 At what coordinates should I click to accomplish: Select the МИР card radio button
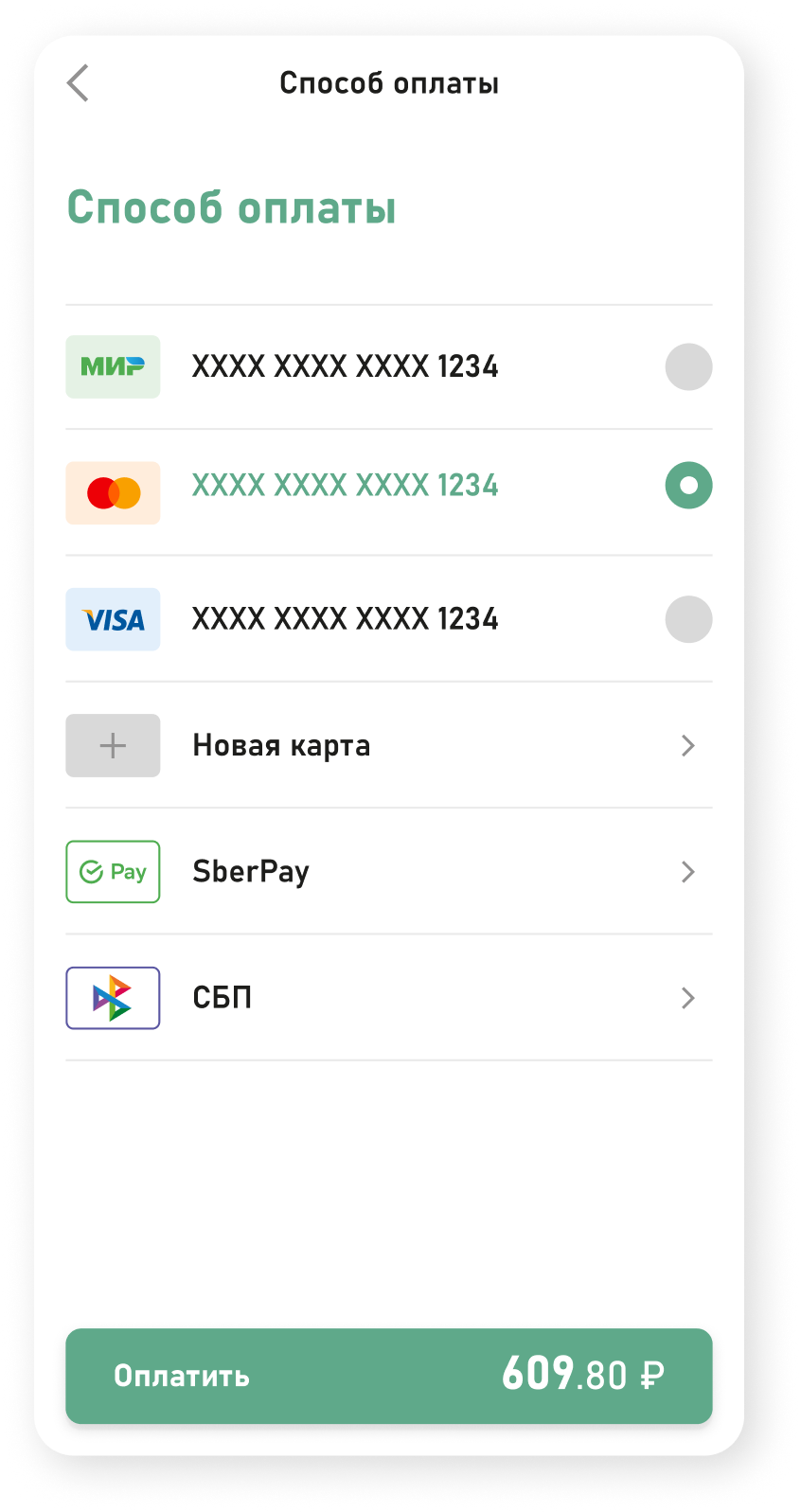688,367
